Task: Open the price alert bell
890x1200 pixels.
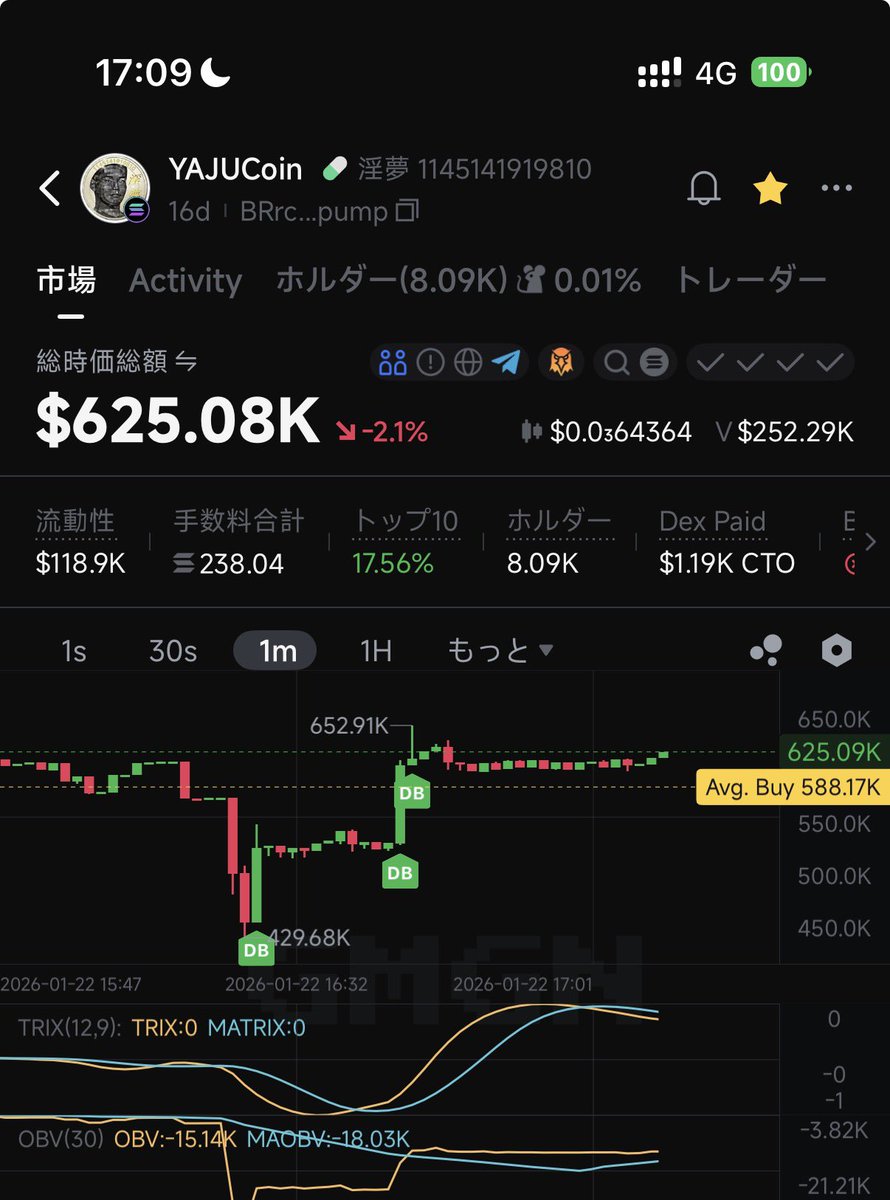Action: click(704, 188)
